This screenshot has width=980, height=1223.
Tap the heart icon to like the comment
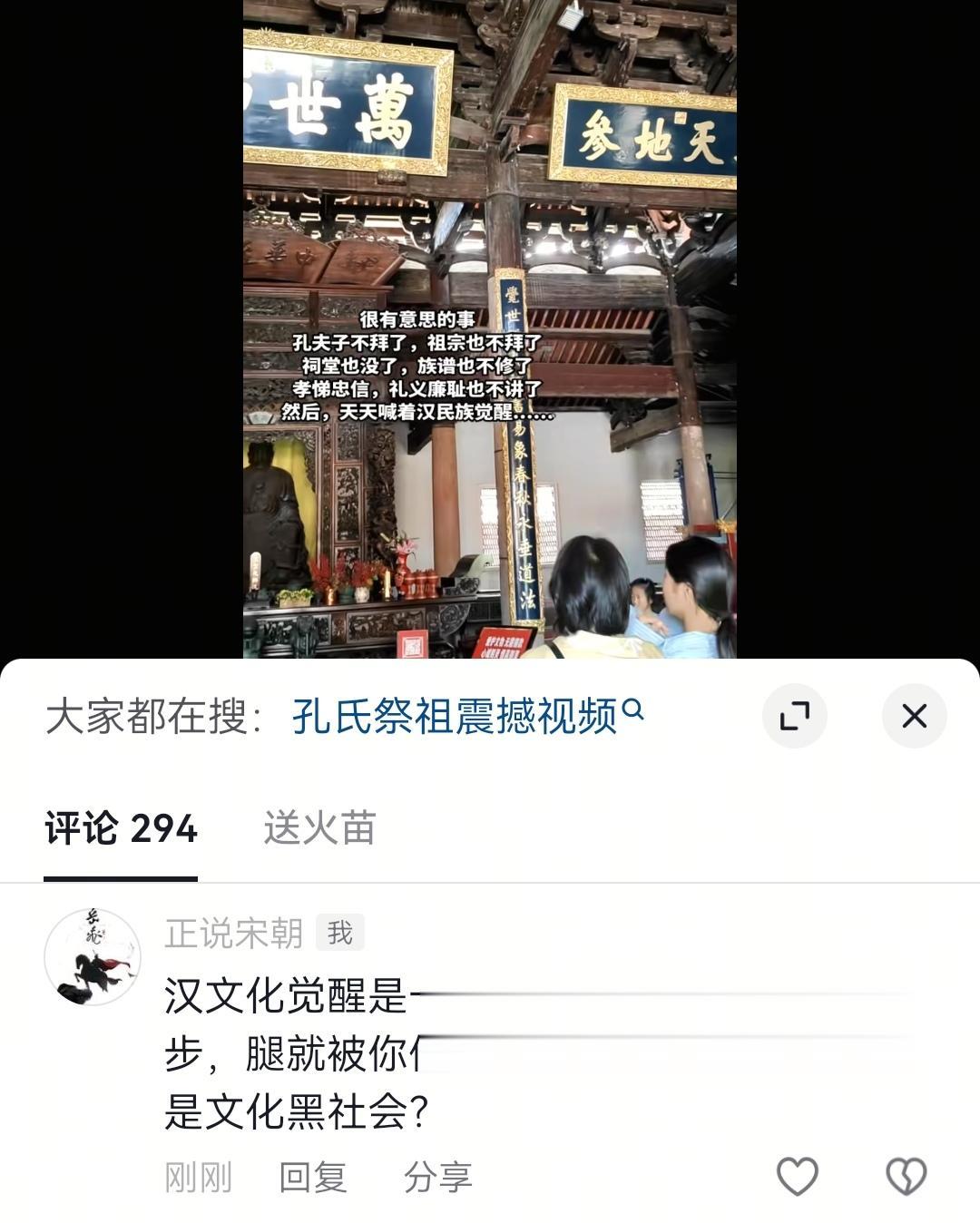click(799, 1175)
